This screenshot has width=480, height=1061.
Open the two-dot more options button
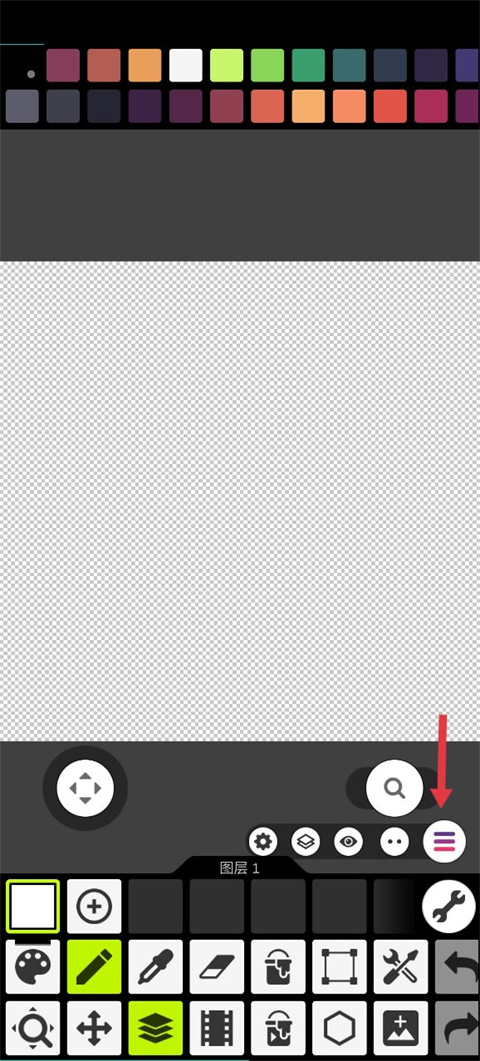395,842
